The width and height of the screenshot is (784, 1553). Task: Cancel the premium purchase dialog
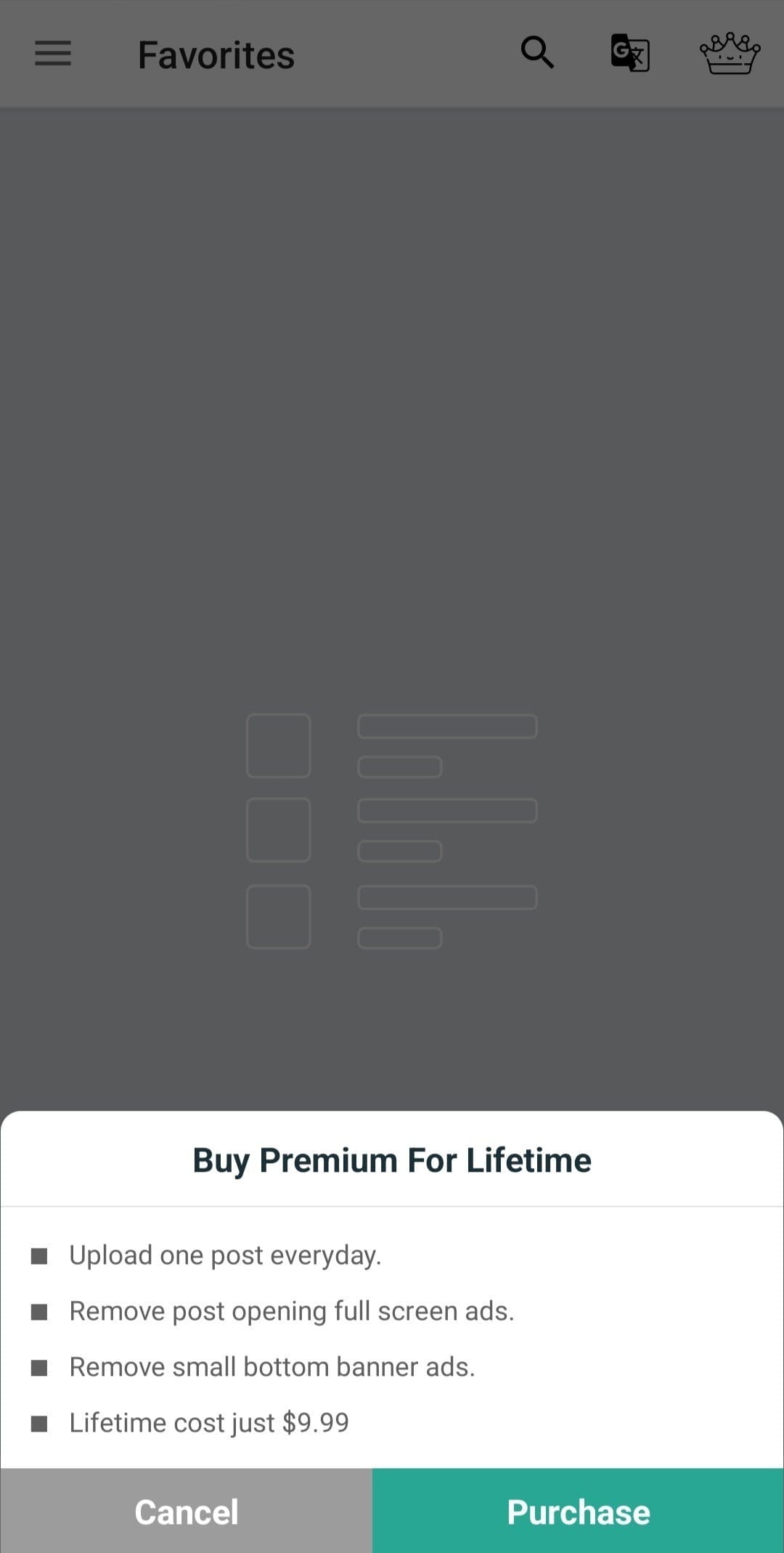pyautogui.click(x=186, y=1512)
